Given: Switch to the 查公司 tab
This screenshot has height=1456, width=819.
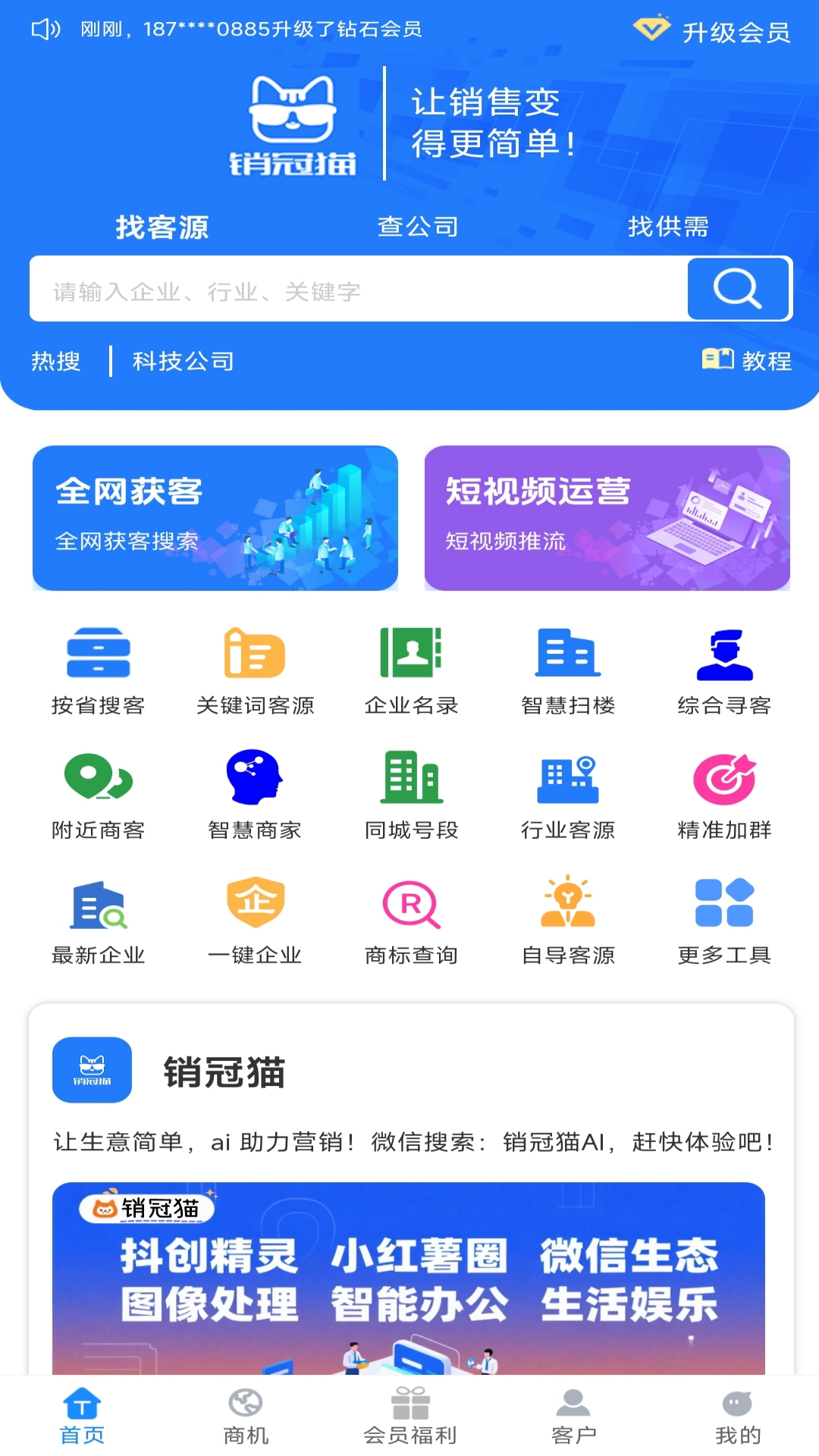Looking at the screenshot, I should (418, 226).
